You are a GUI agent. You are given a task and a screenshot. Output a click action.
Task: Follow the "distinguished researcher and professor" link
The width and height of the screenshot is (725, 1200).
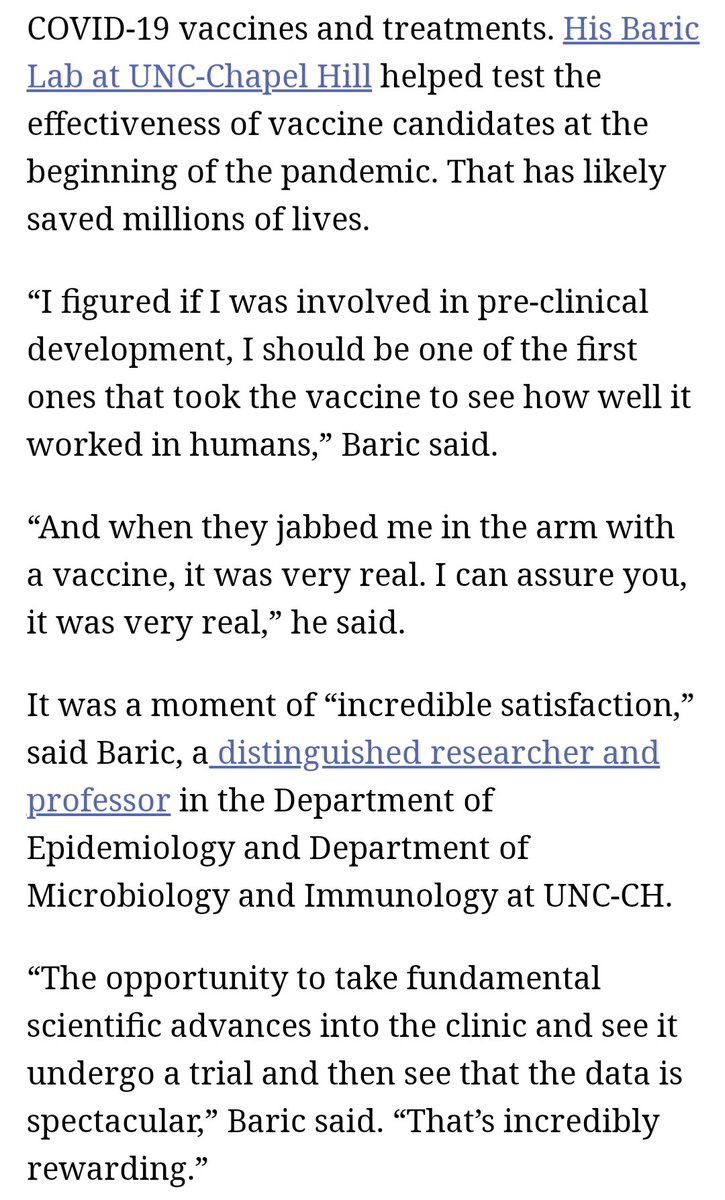tap(437, 752)
